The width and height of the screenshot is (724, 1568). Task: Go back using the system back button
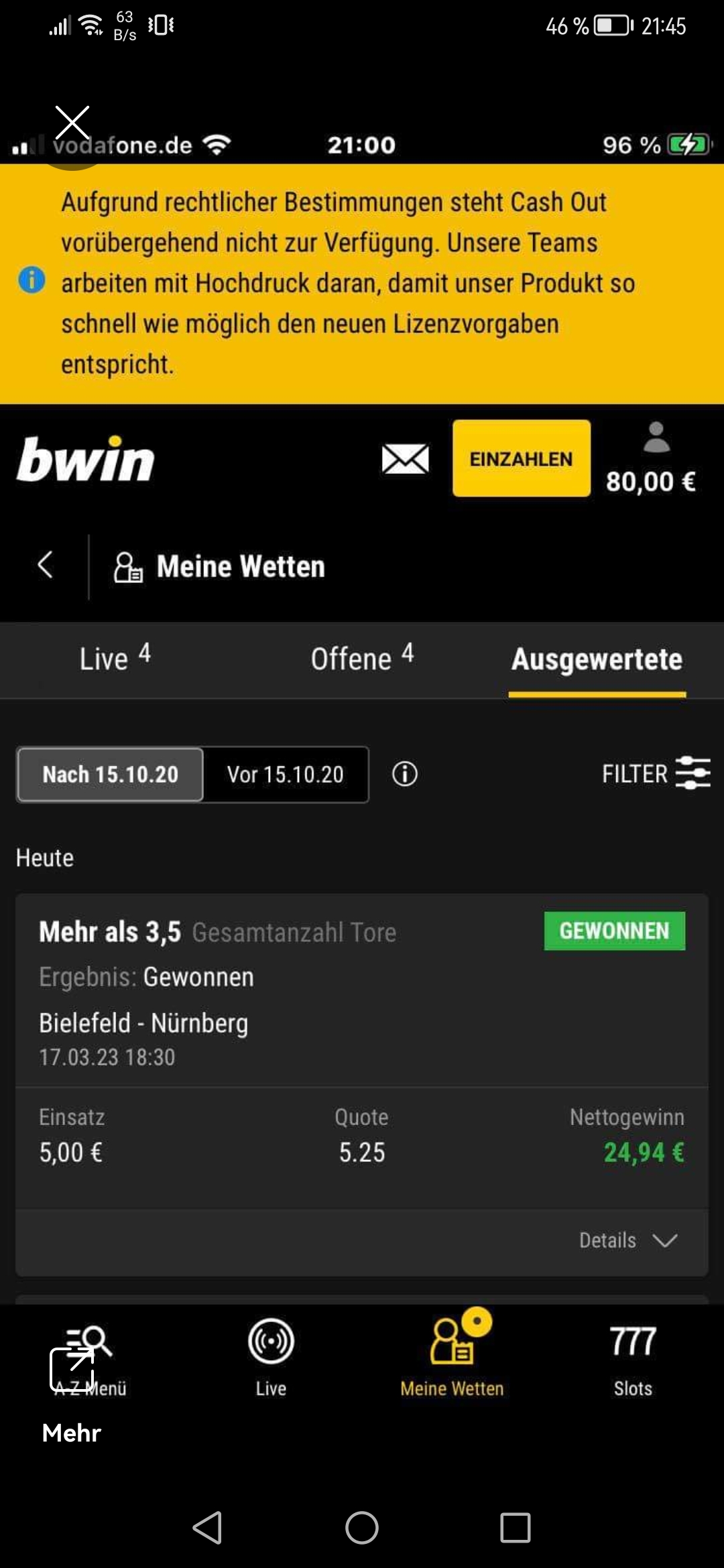coord(208,1528)
